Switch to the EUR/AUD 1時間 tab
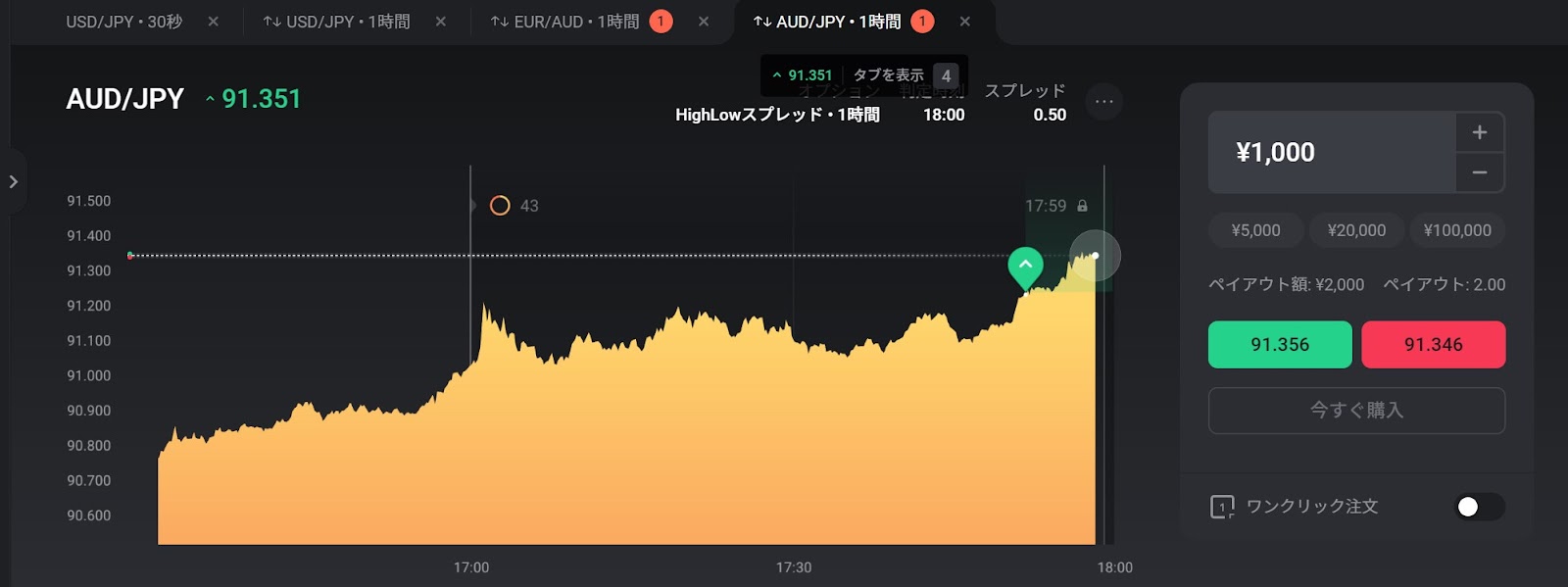This screenshot has width=1568, height=587. [565, 22]
